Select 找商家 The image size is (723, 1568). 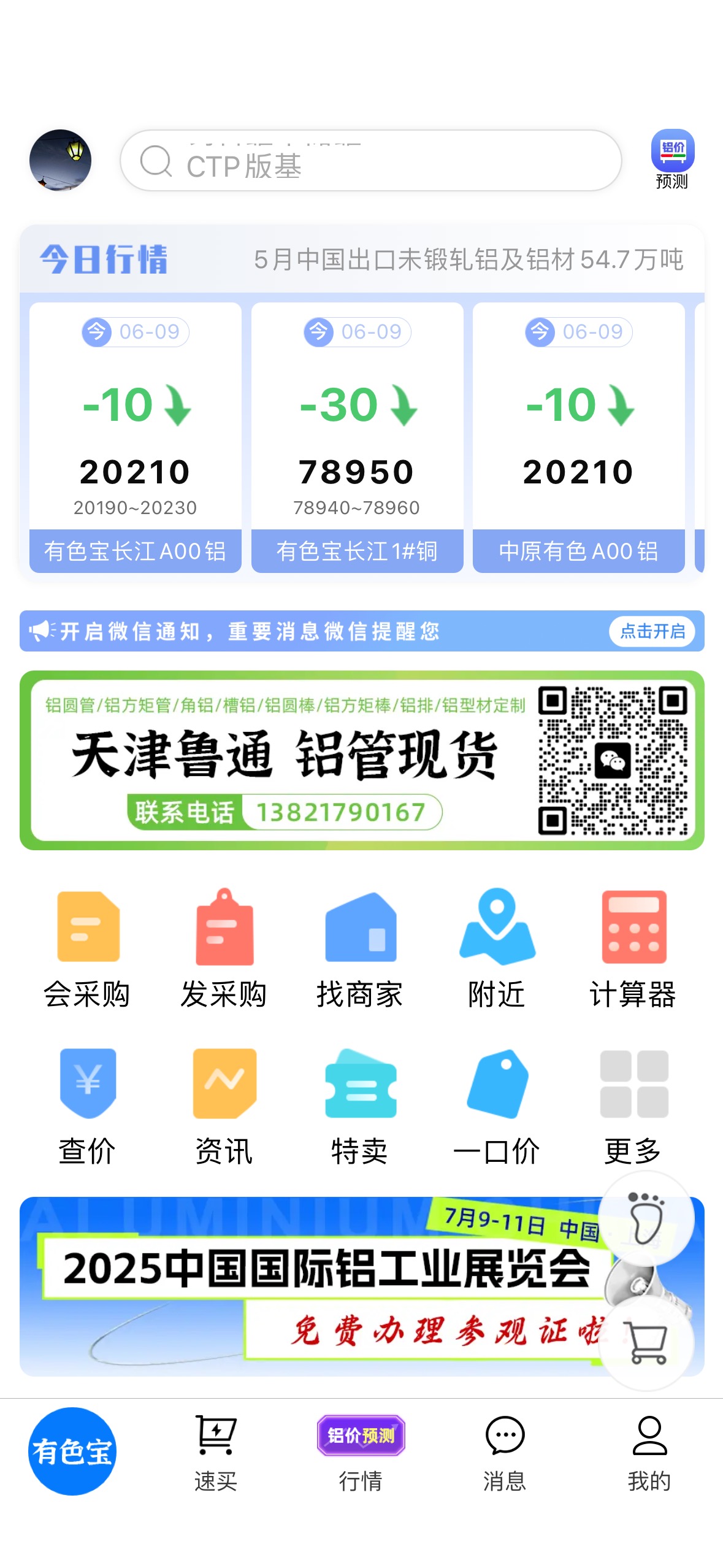360,949
